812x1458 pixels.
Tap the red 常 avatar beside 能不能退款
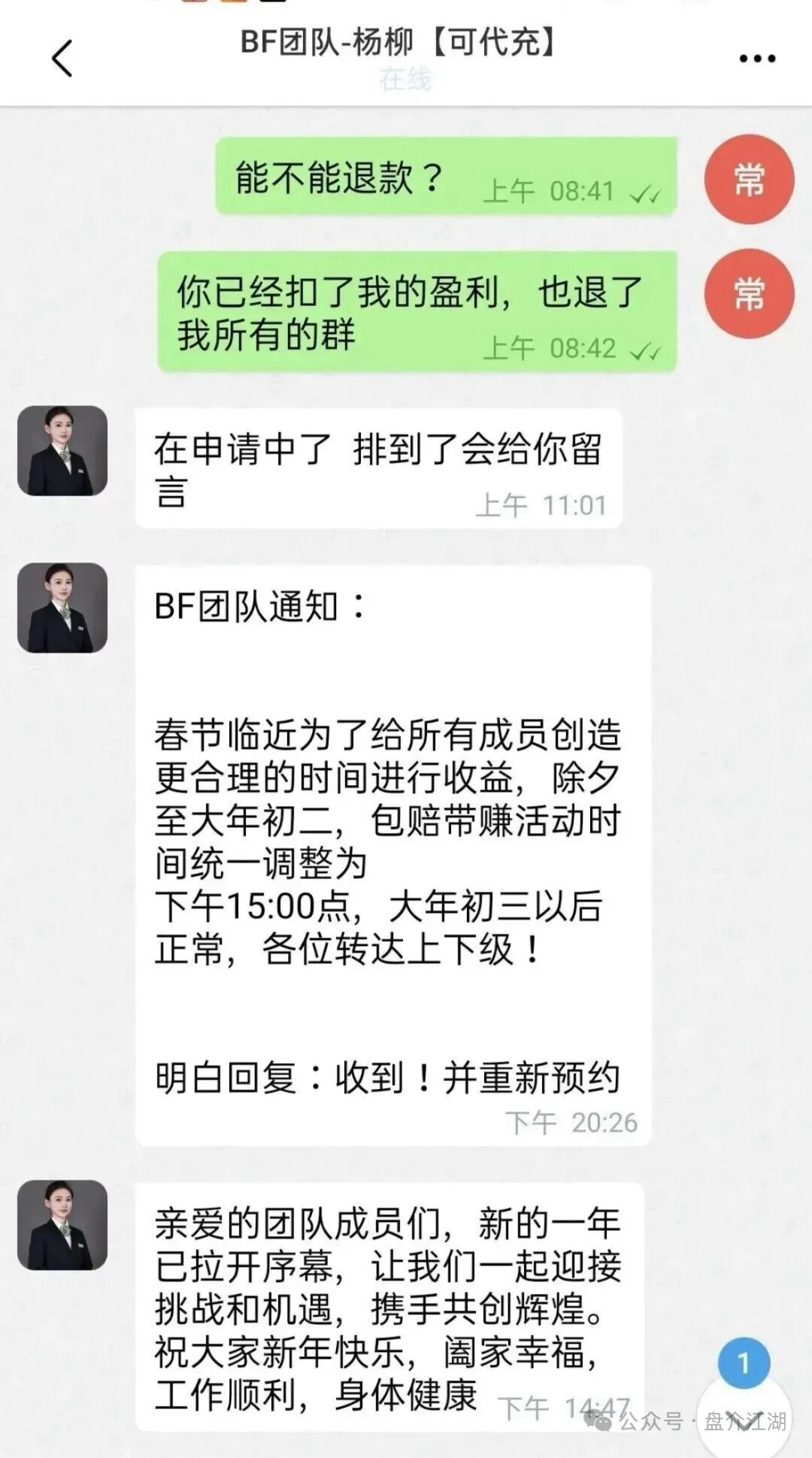pyautogui.click(x=749, y=179)
